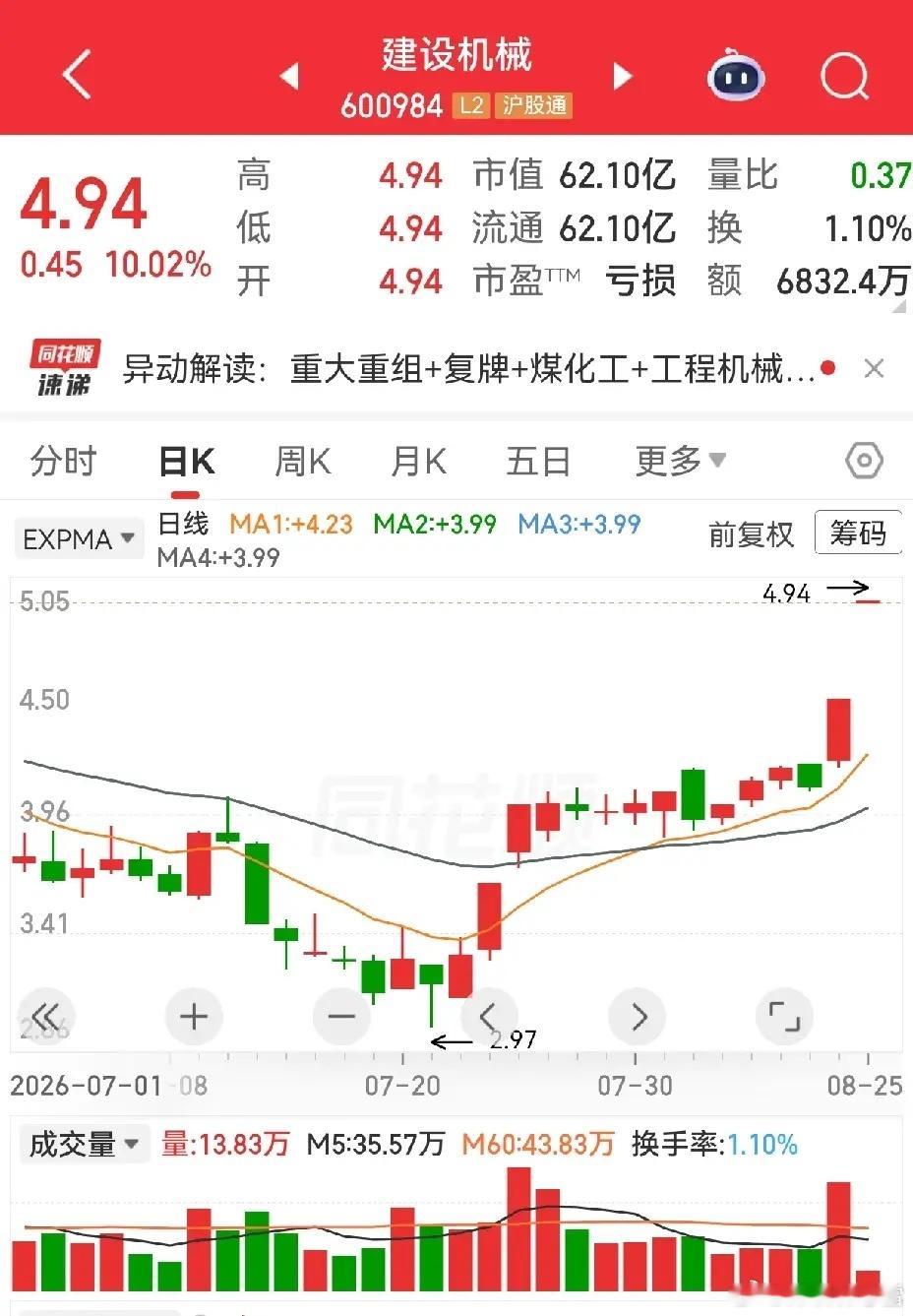Screen dimensions: 913x1316
Task: Open the robot assistant icon
Action: [736, 75]
